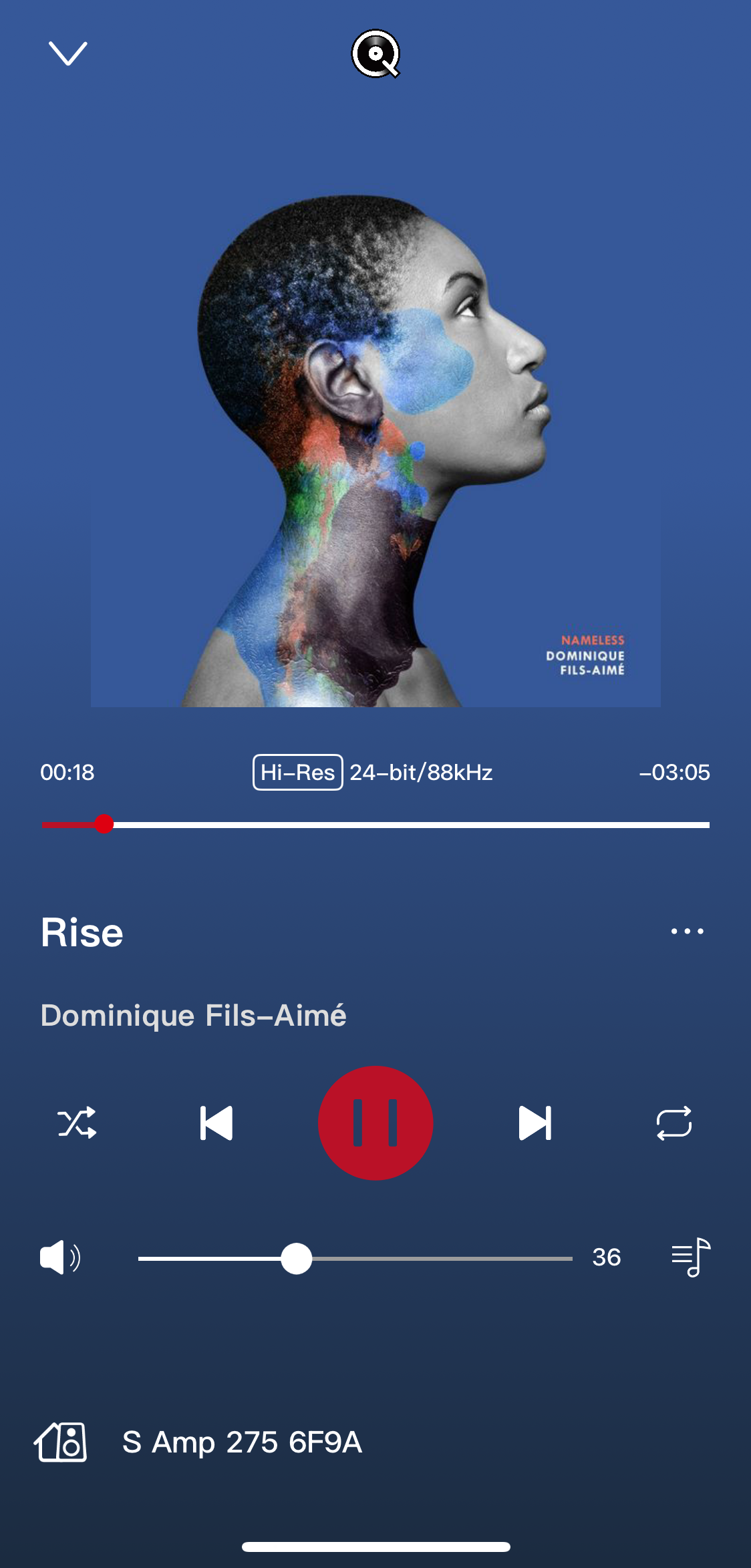Toggle repeat mode
Image resolution: width=751 pixels, height=1568 pixels.
coord(674,1123)
